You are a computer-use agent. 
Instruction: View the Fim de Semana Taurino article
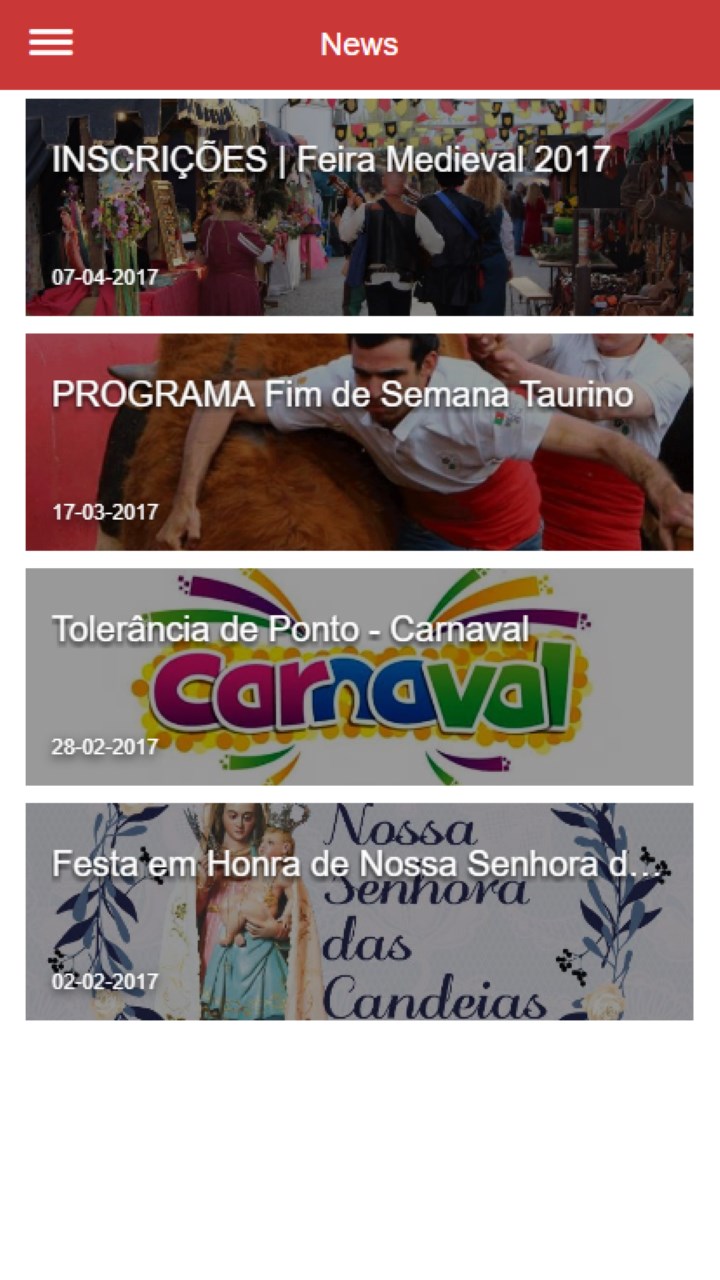[359, 442]
